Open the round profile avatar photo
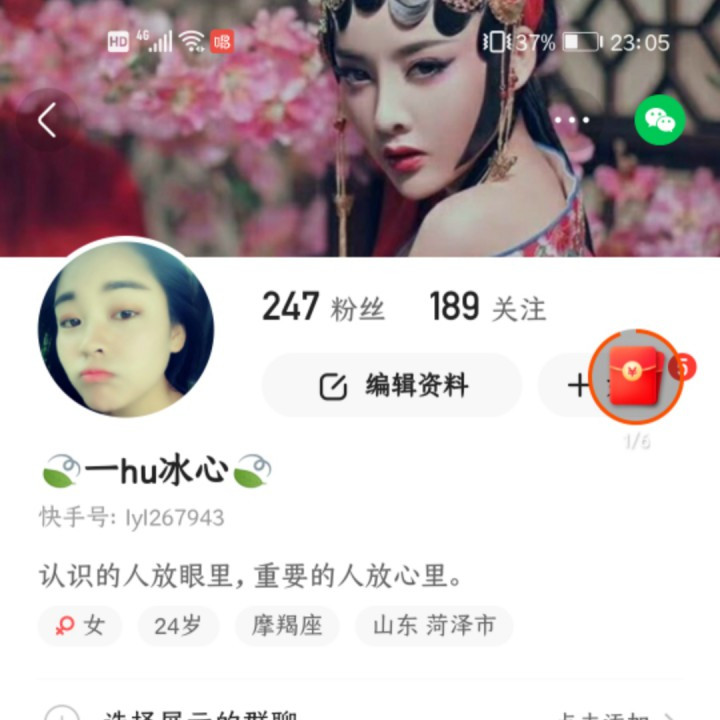The width and height of the screenshot is (720, 720). pos(126,329)
